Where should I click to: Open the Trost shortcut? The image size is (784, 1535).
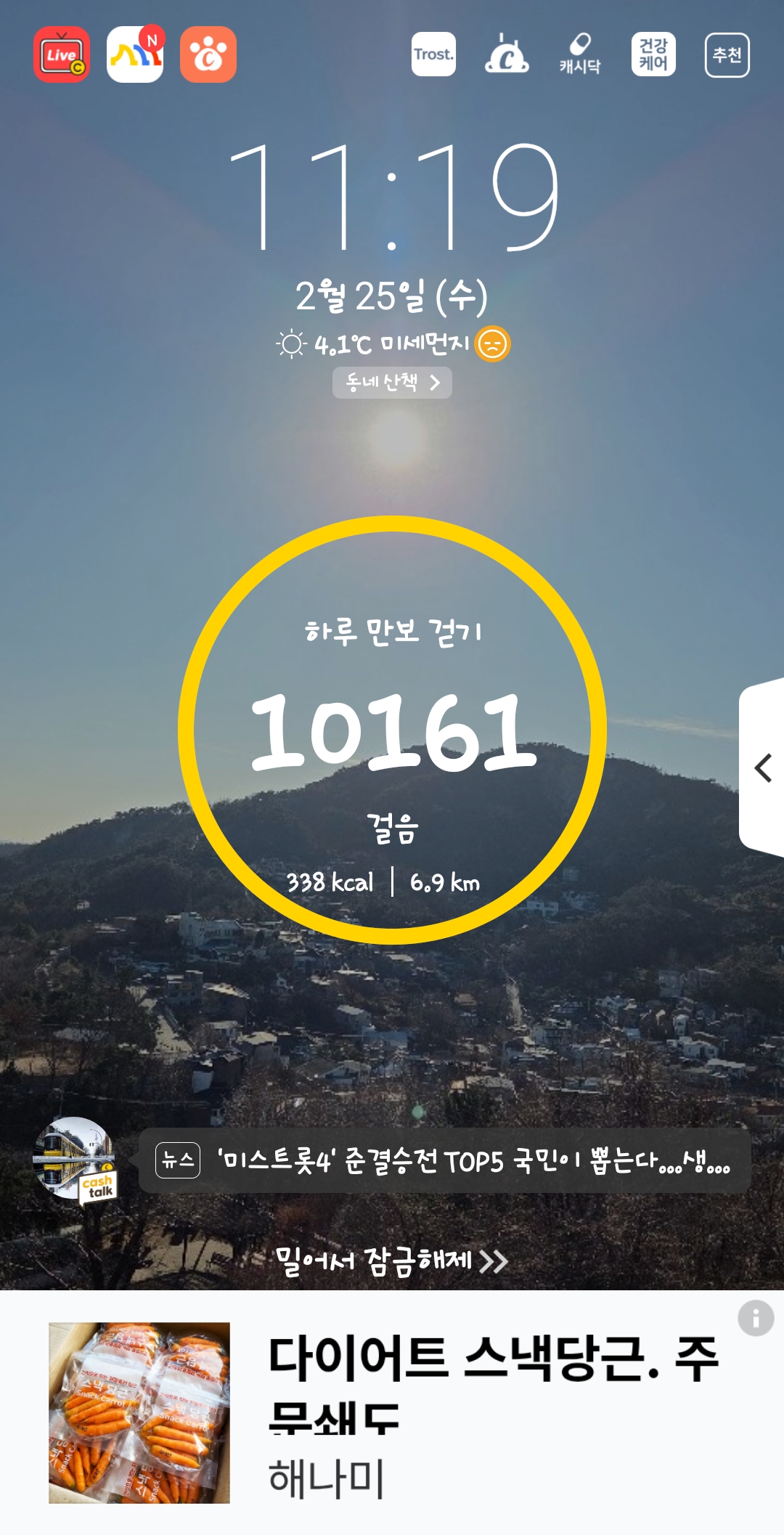click(x=433, y=54)
